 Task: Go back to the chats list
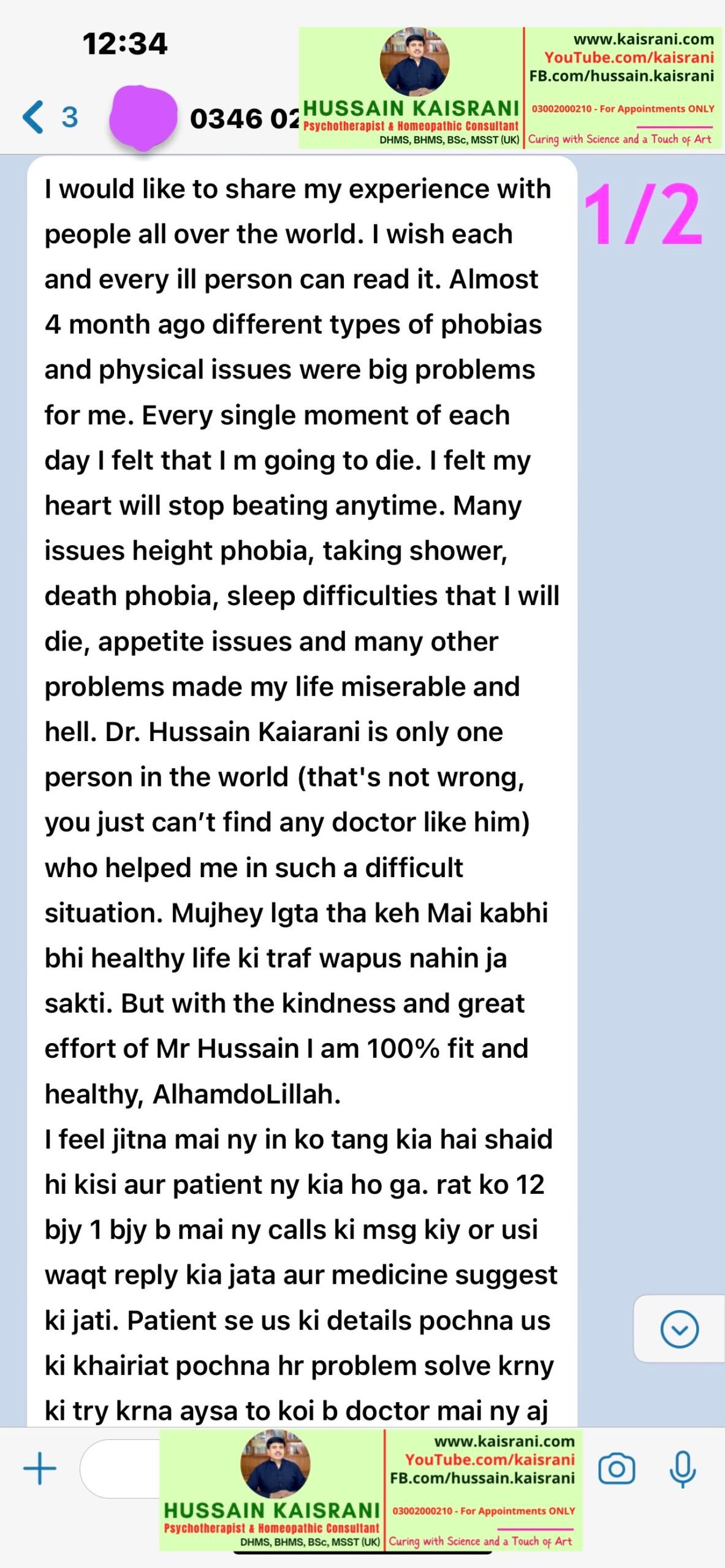[50, 117]
